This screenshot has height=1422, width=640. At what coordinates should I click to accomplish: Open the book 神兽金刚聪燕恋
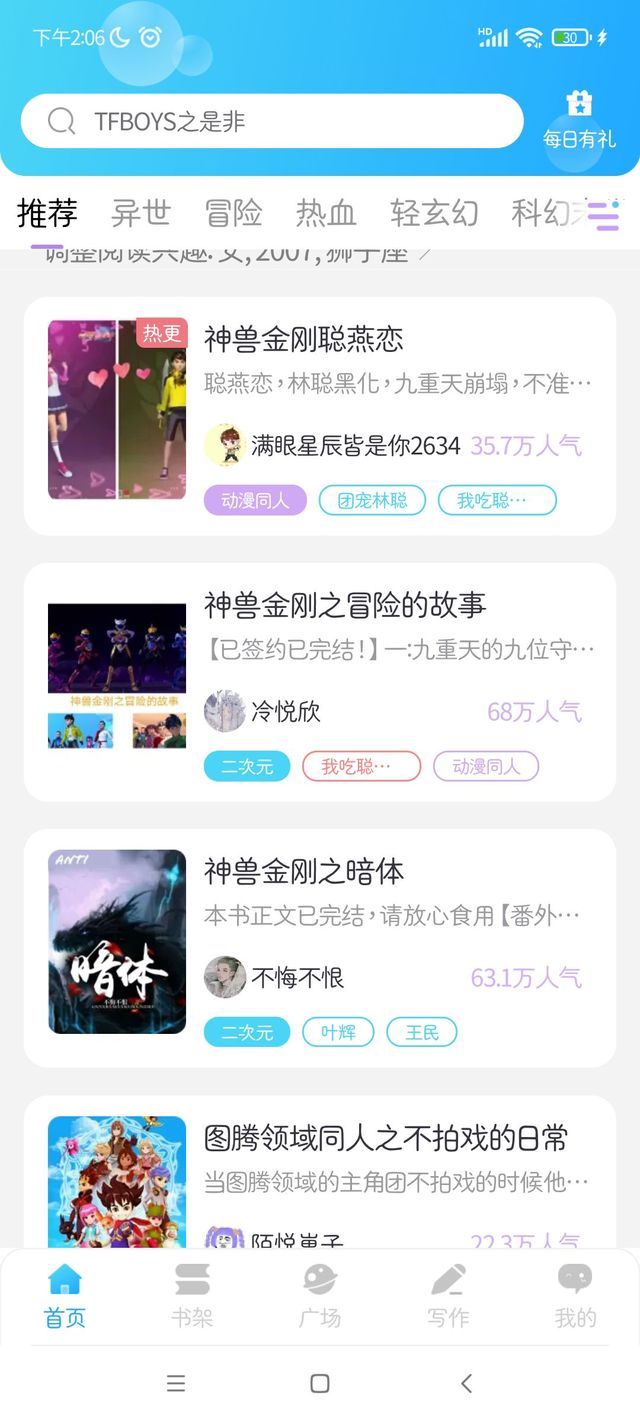tap(303, 339)
